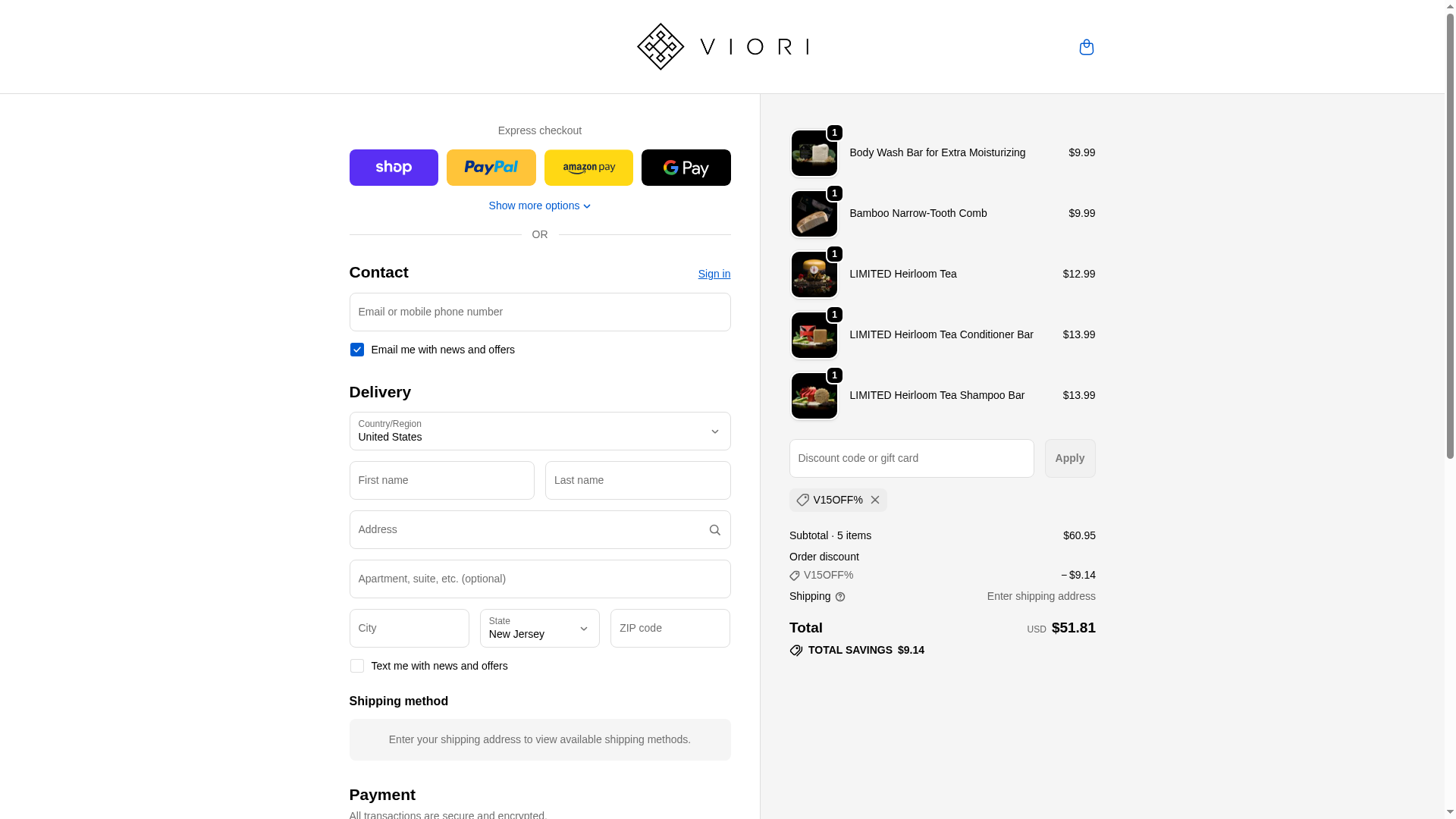Enable Text me with news and offers
Screen dimensions: 1456x819
356,666
